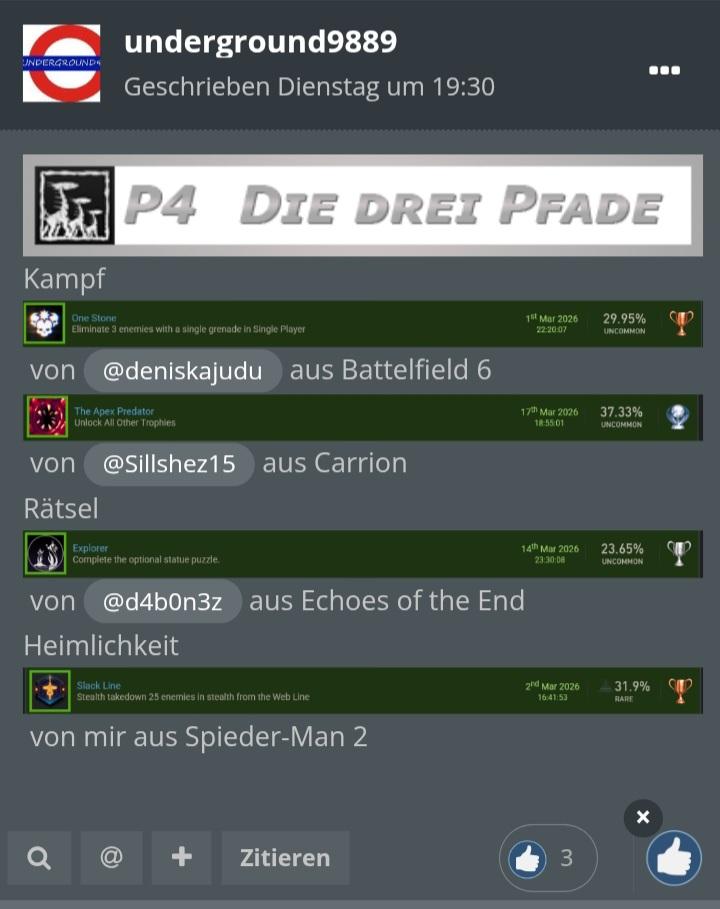Viewport: 720px width, 909px height.
Task: Mention the author with the @ button
Action: [111, 858]
